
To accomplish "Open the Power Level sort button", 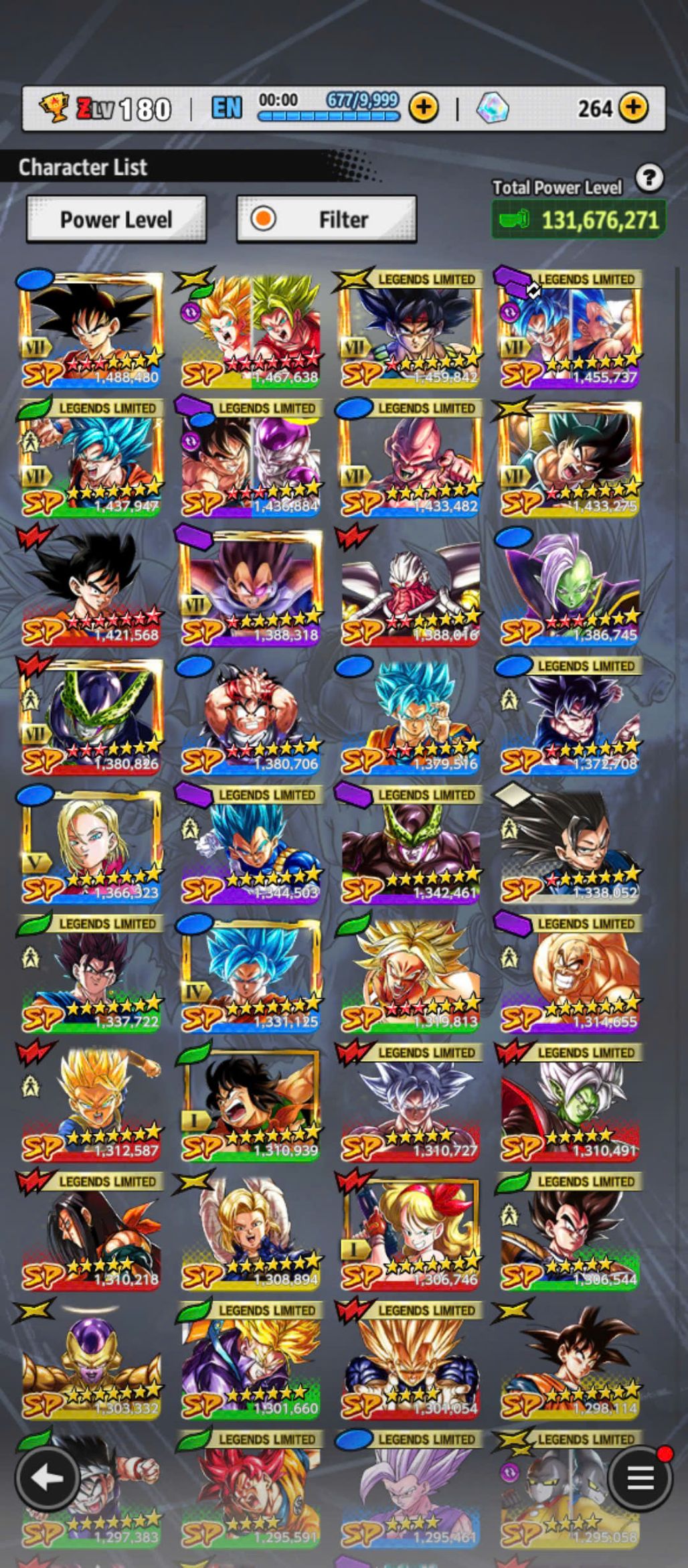I will (x=116, y=219).
